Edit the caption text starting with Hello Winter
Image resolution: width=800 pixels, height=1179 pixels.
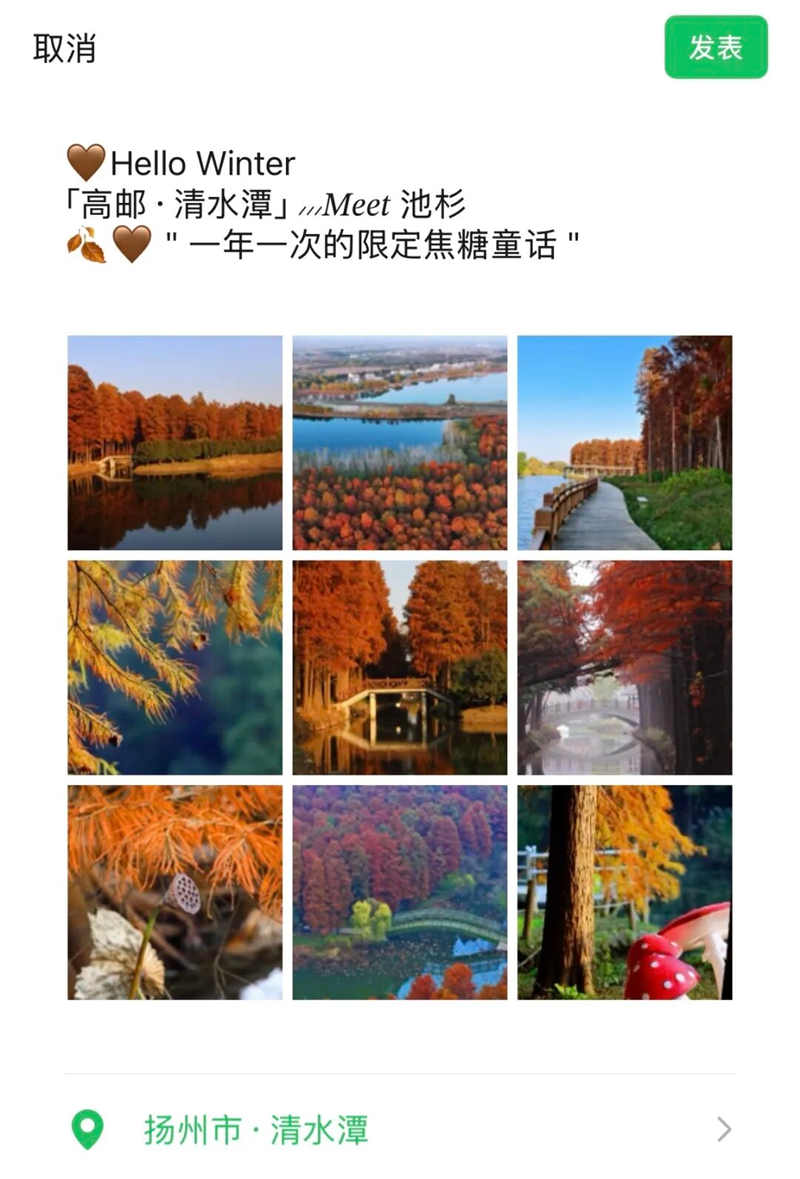(x=320, y=203)
